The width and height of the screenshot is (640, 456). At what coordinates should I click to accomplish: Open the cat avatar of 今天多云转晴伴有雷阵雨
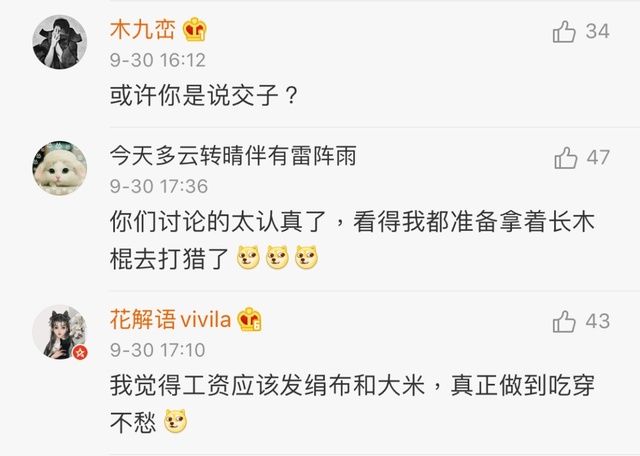coord(59,168)
